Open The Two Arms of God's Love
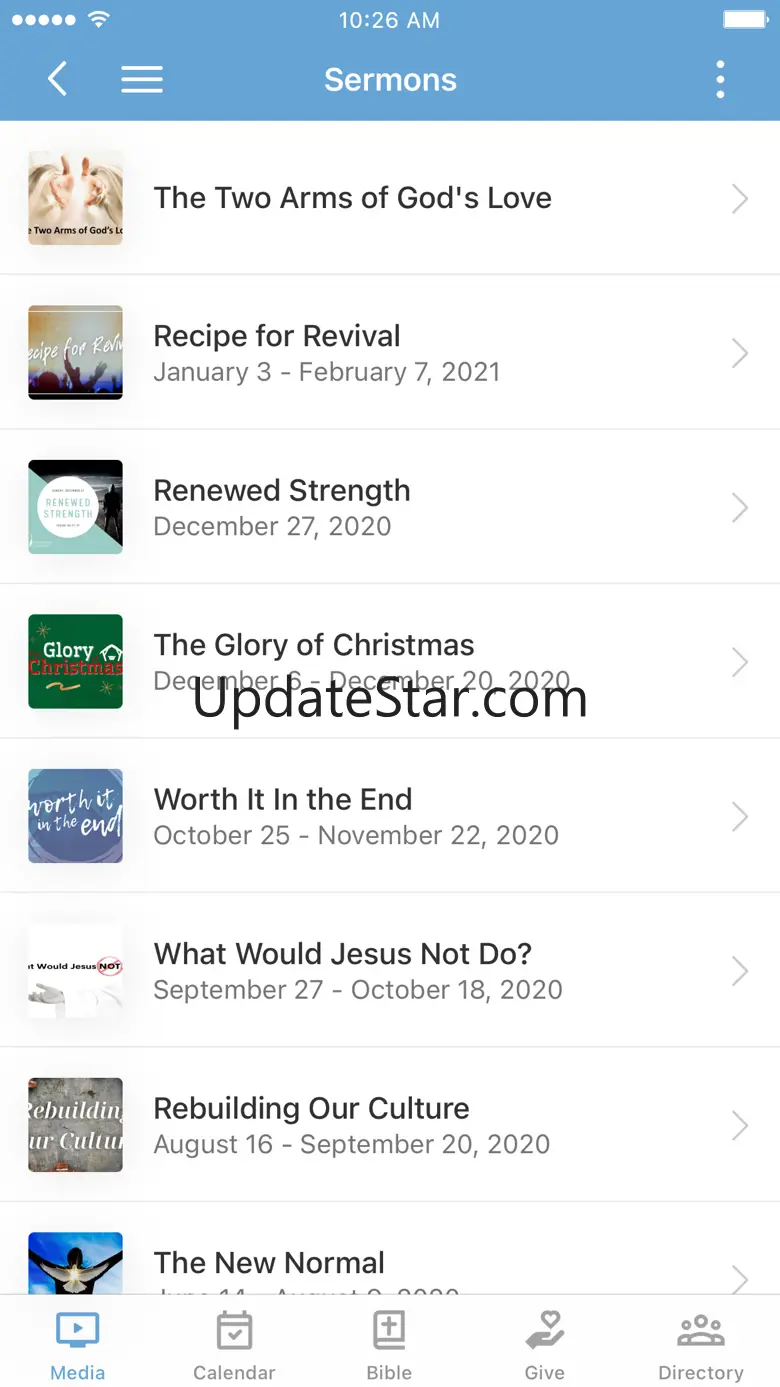 point(390,198)
